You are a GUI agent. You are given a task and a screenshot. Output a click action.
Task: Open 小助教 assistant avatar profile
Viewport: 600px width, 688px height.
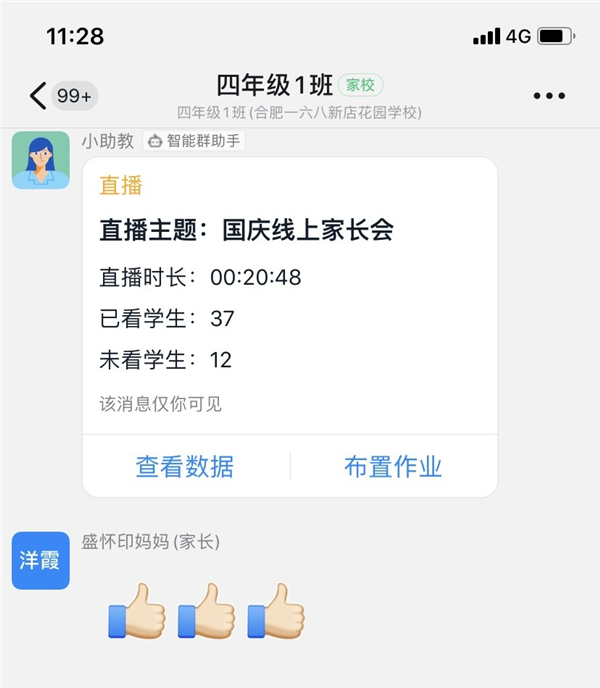[40, 160]
